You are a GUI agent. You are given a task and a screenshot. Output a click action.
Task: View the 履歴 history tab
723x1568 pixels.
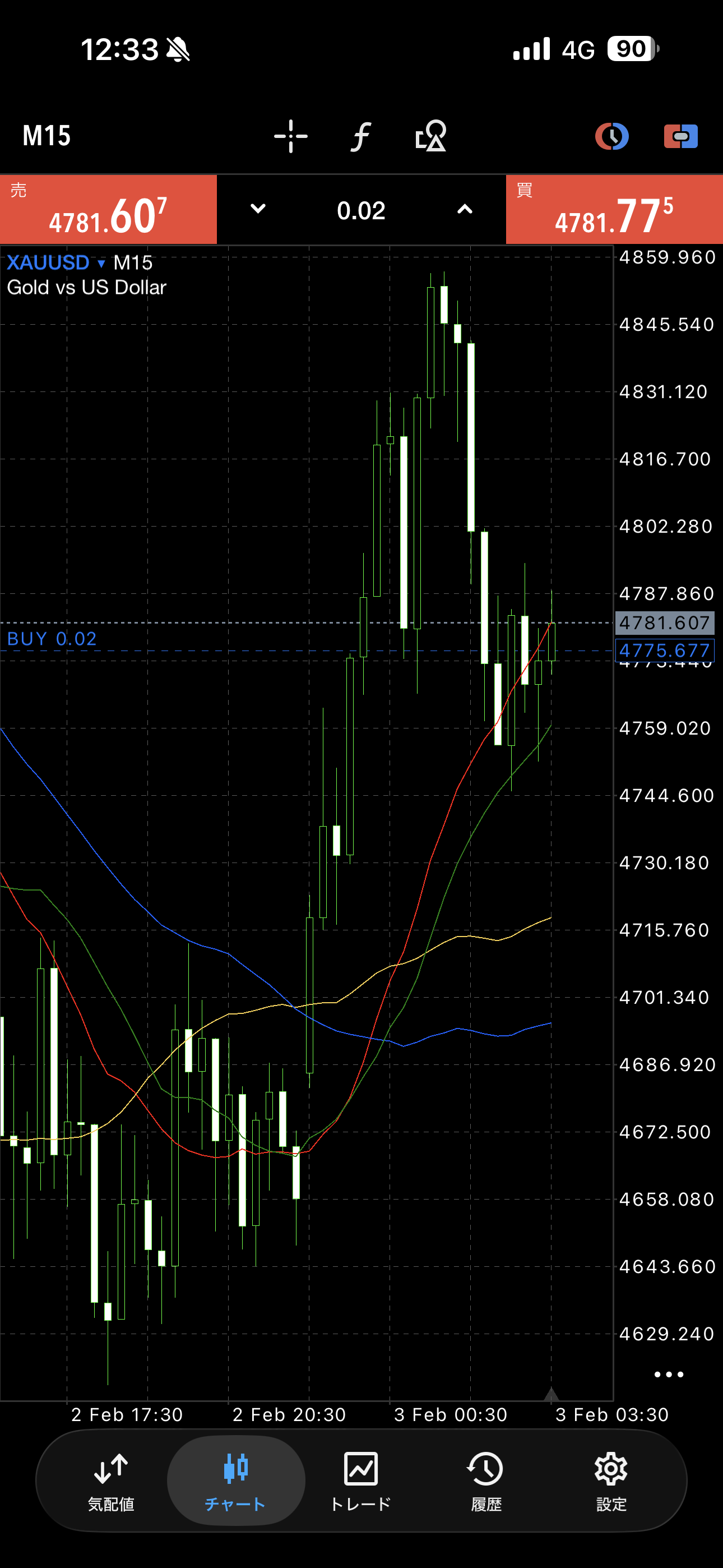[486, 1481]
